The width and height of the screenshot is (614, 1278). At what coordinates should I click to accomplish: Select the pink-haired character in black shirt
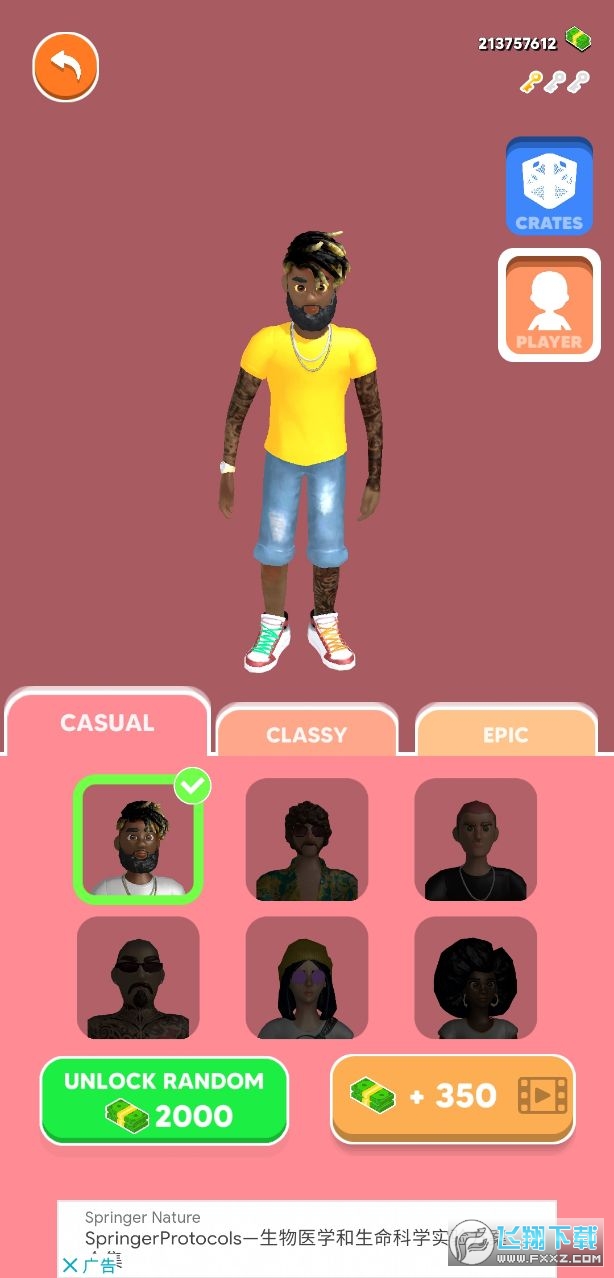click(476, 839)
